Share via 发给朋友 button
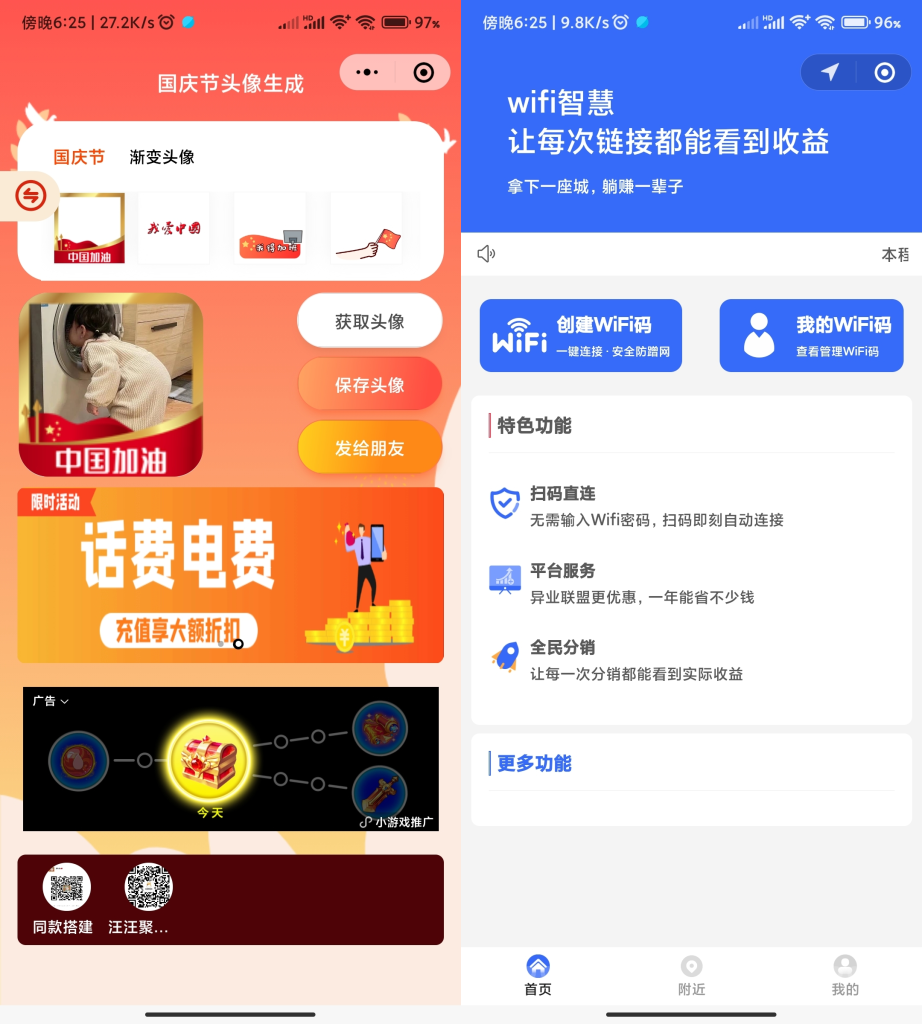The width and height of the screenshot is (922, 1024). click(369, 448)
